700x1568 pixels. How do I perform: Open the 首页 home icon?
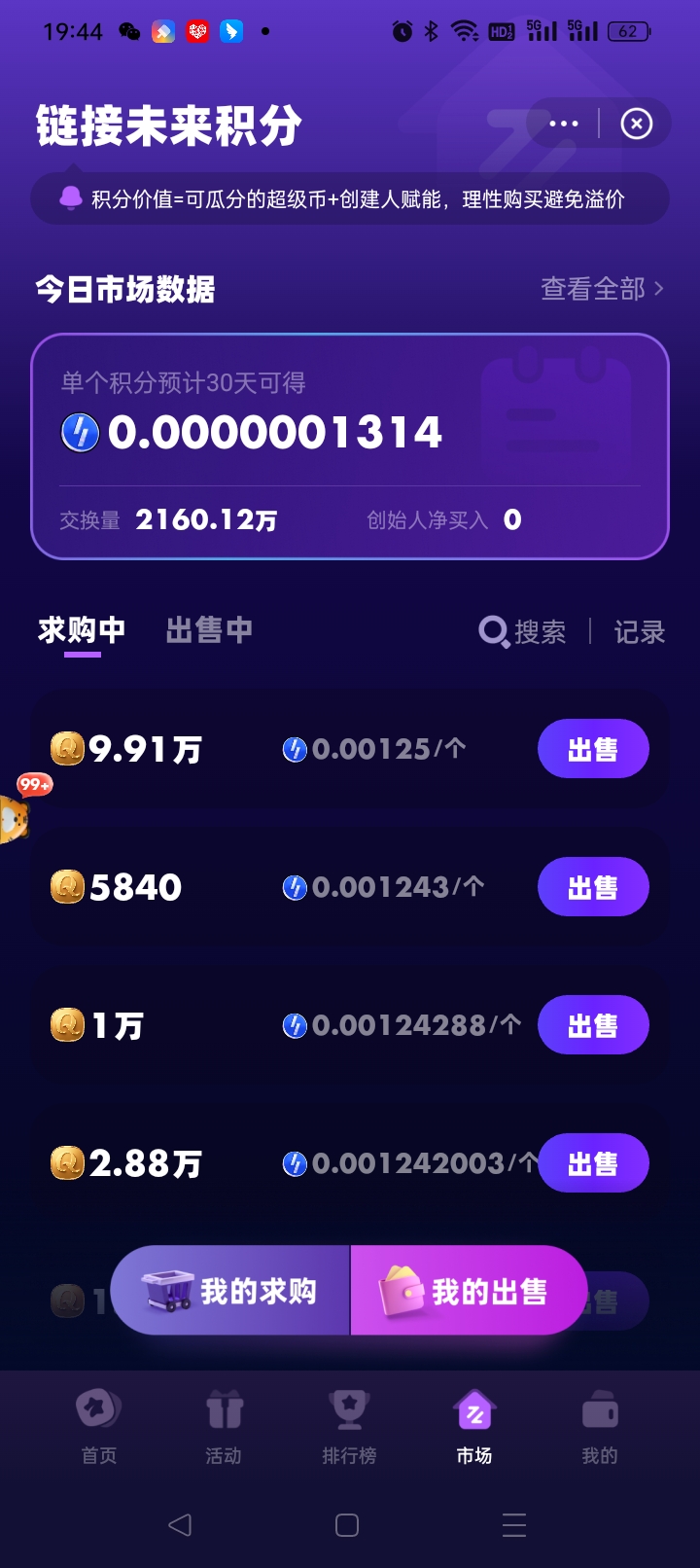pyautogui.click(x=98, y=1408)
